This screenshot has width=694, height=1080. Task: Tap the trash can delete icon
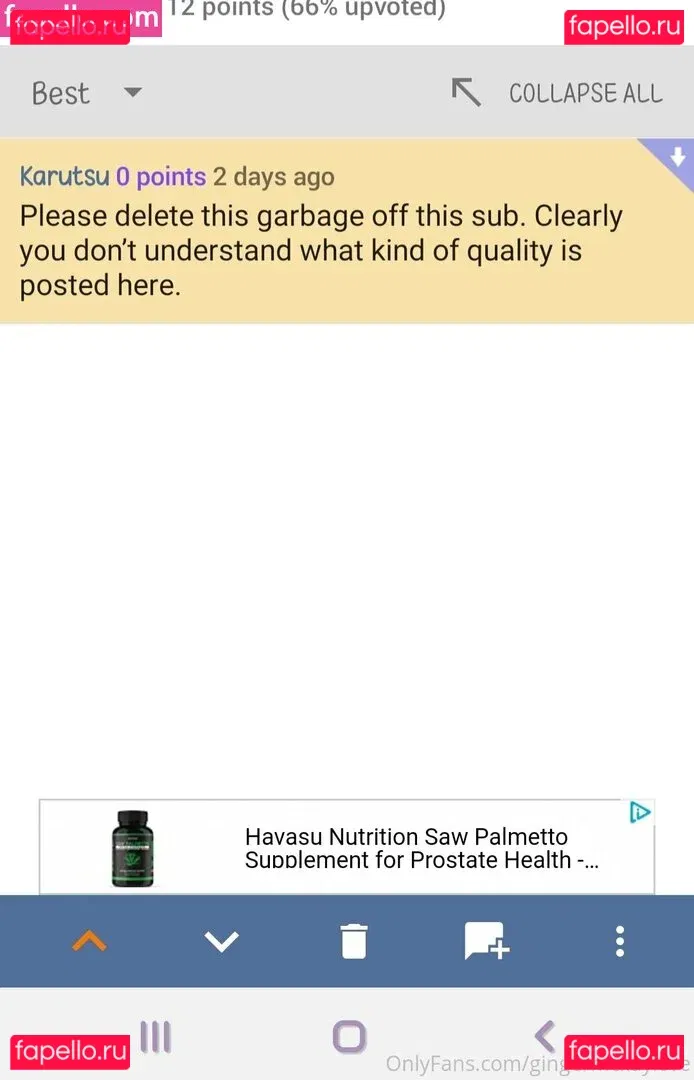(353, 941)
